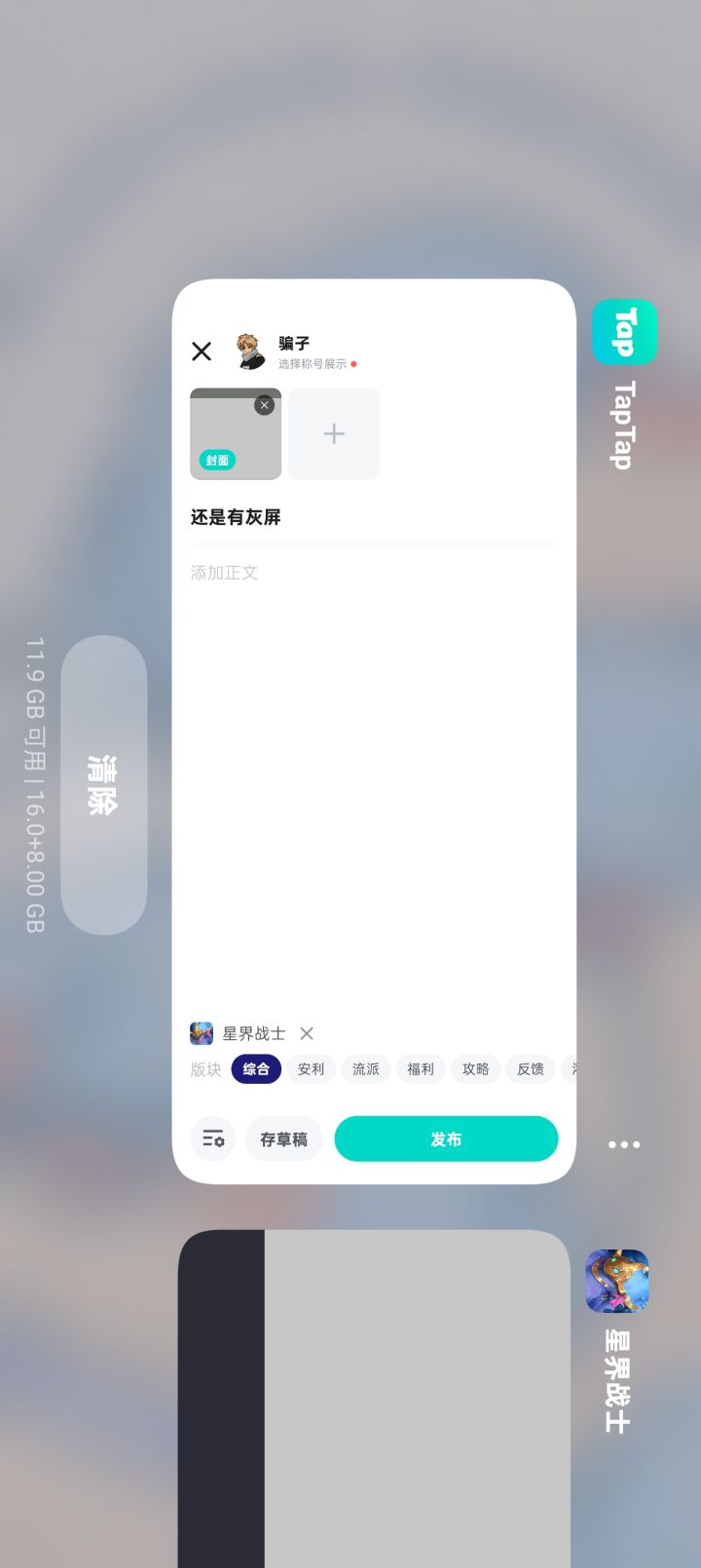Select the 攻略 board chip
Screen dimensions: 701x1568
475,1068
